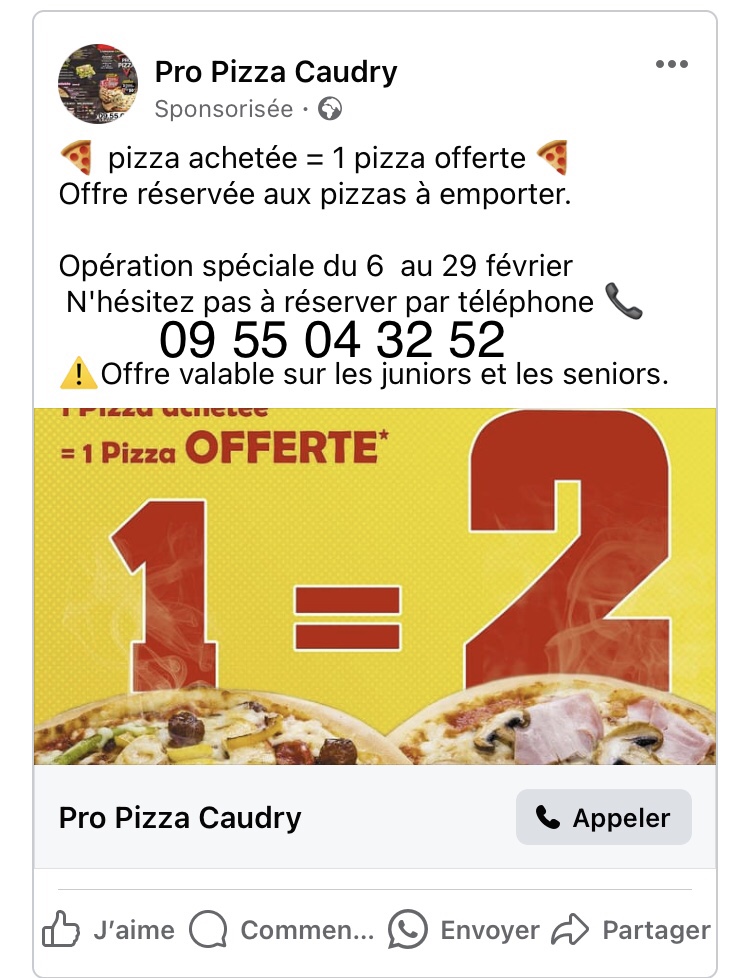Open the Pro Pizza Caudry page name

click(x=276, y=72)
